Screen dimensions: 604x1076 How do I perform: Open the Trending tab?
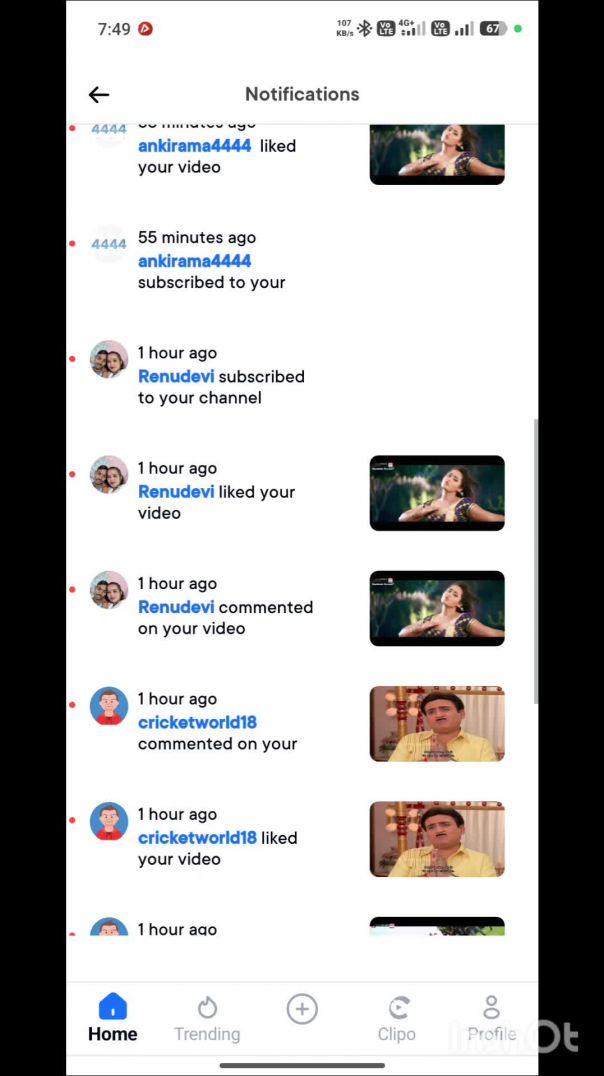tap(207, 1018)
